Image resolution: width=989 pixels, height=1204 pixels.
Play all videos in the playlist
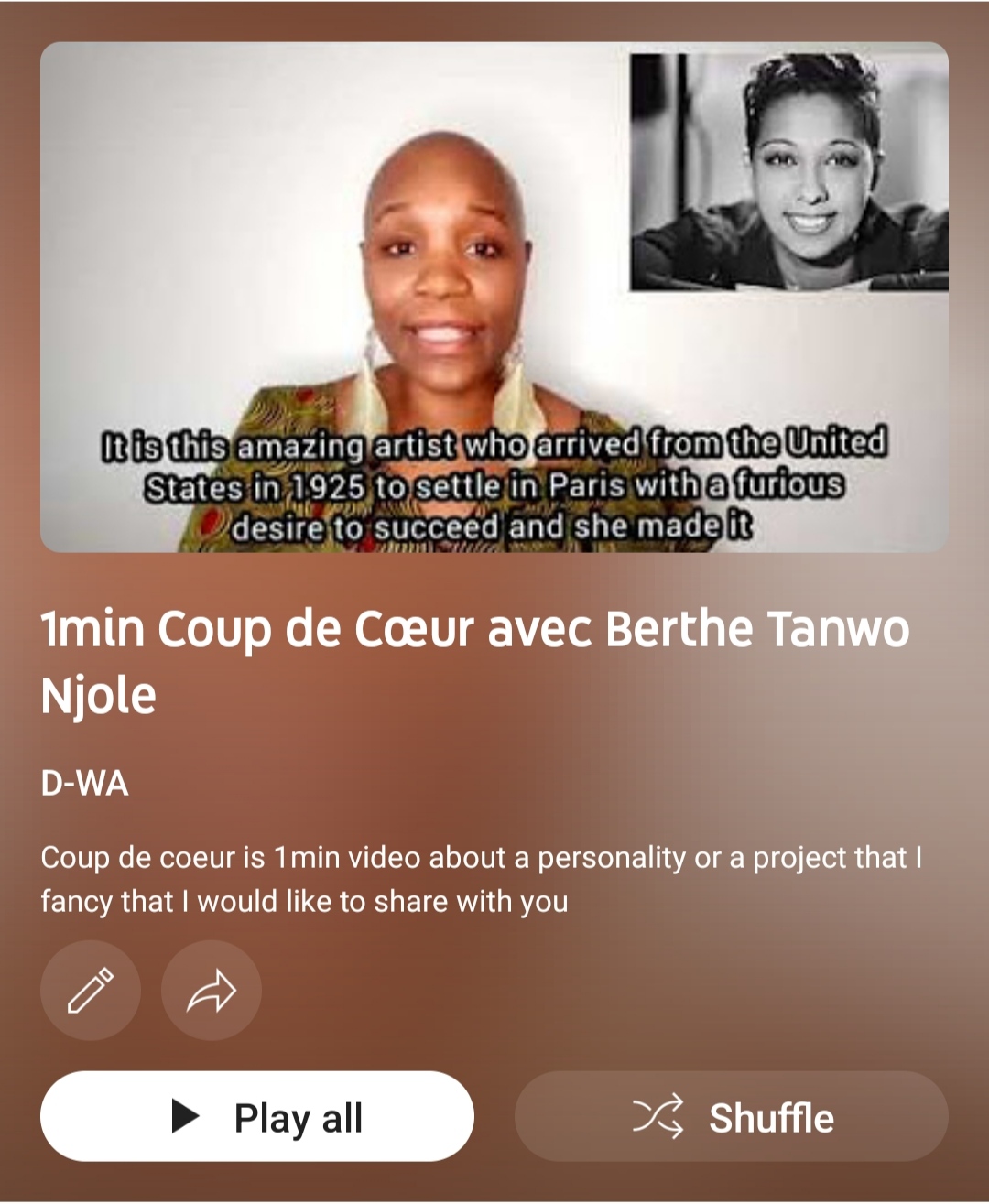(x=257, y=1117)
